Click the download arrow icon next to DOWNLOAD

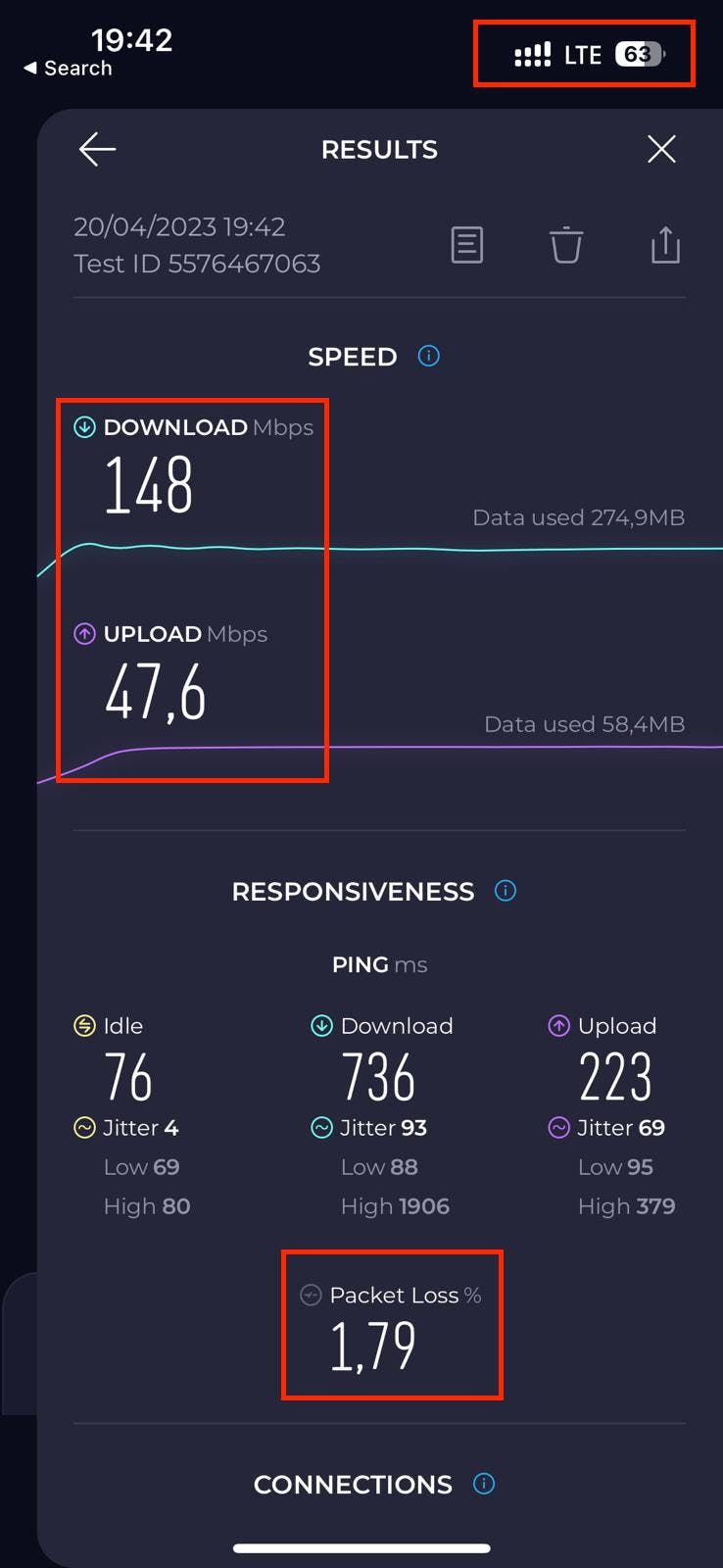83,427
